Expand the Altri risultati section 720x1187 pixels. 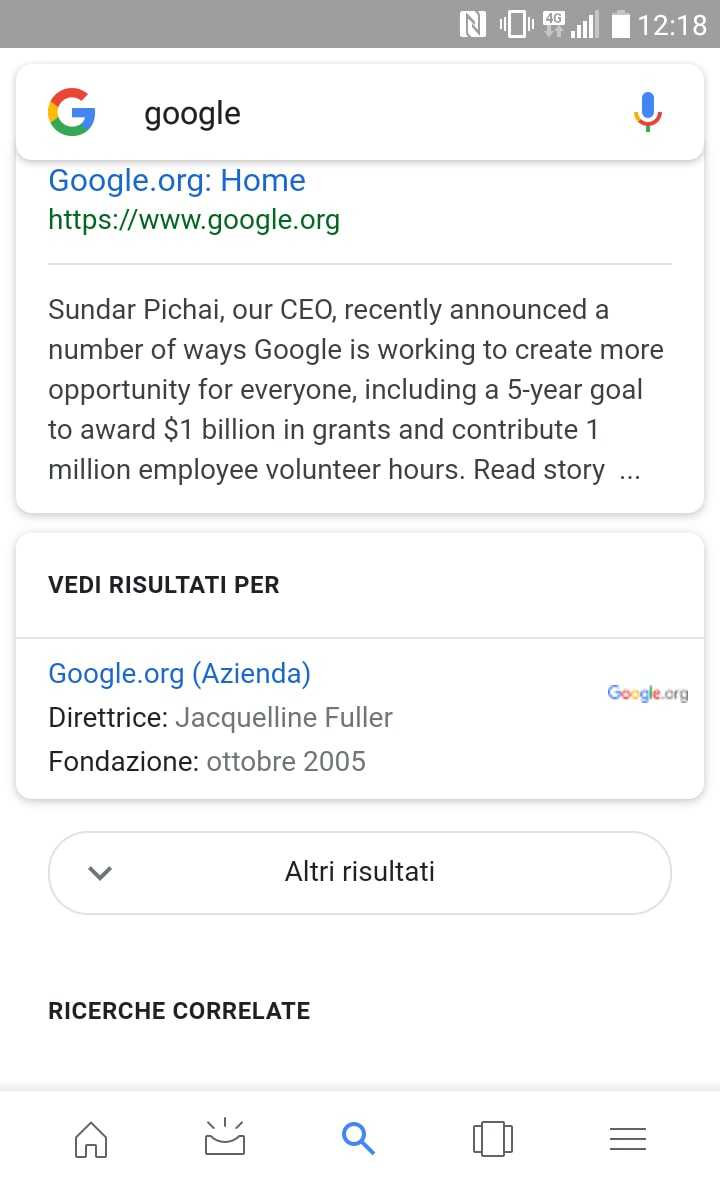tap(359, 872)
